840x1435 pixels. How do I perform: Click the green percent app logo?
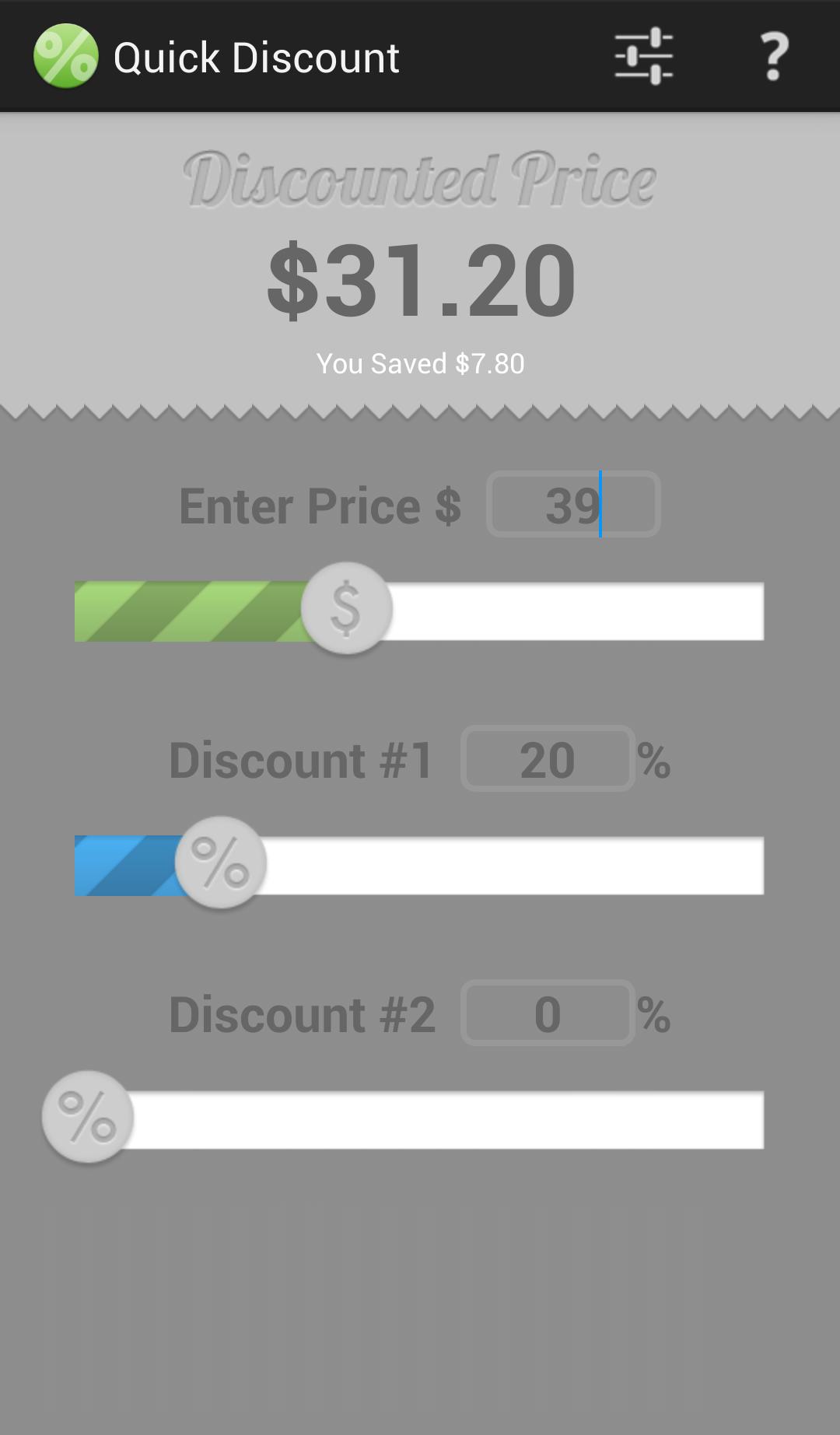(65, 54)
